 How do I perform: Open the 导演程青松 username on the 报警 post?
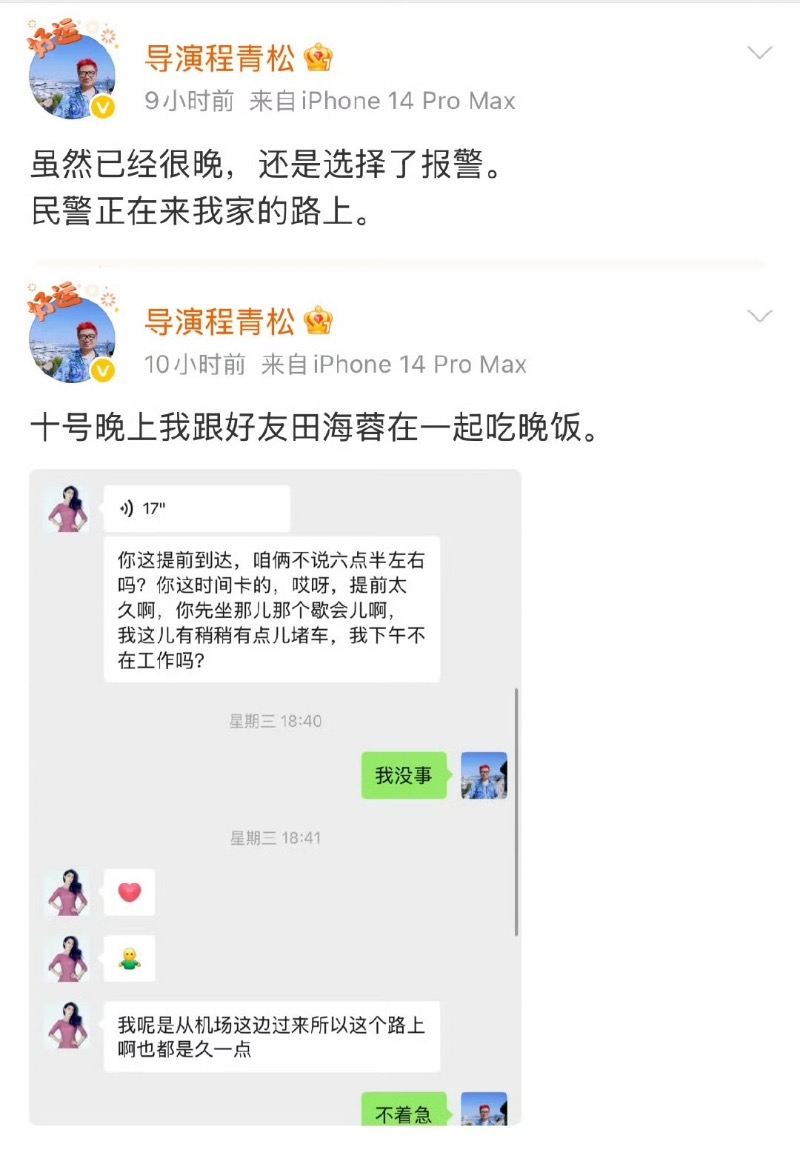tap(220, 58)
